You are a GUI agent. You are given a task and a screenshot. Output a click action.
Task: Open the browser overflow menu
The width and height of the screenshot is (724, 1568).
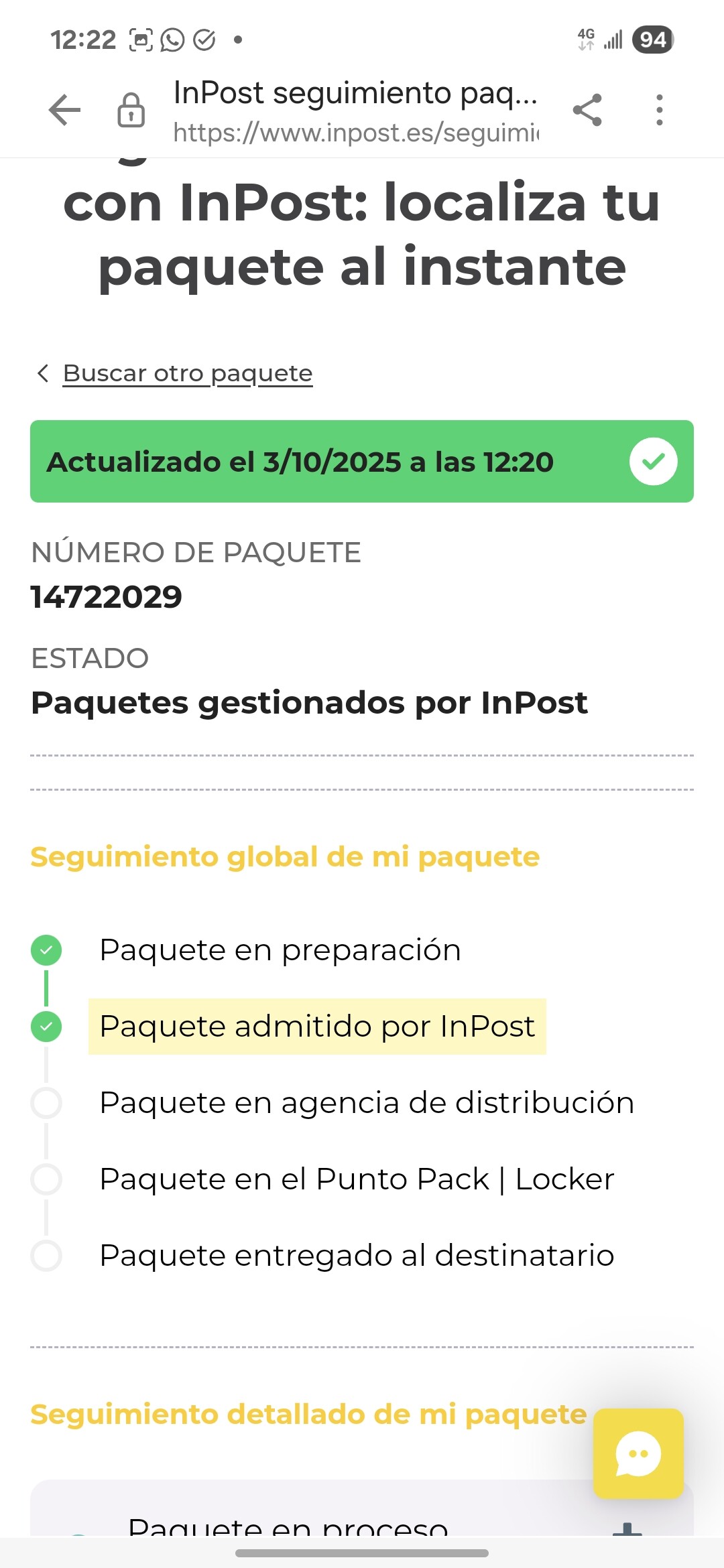pyautogui.click(x=660, y=110)
